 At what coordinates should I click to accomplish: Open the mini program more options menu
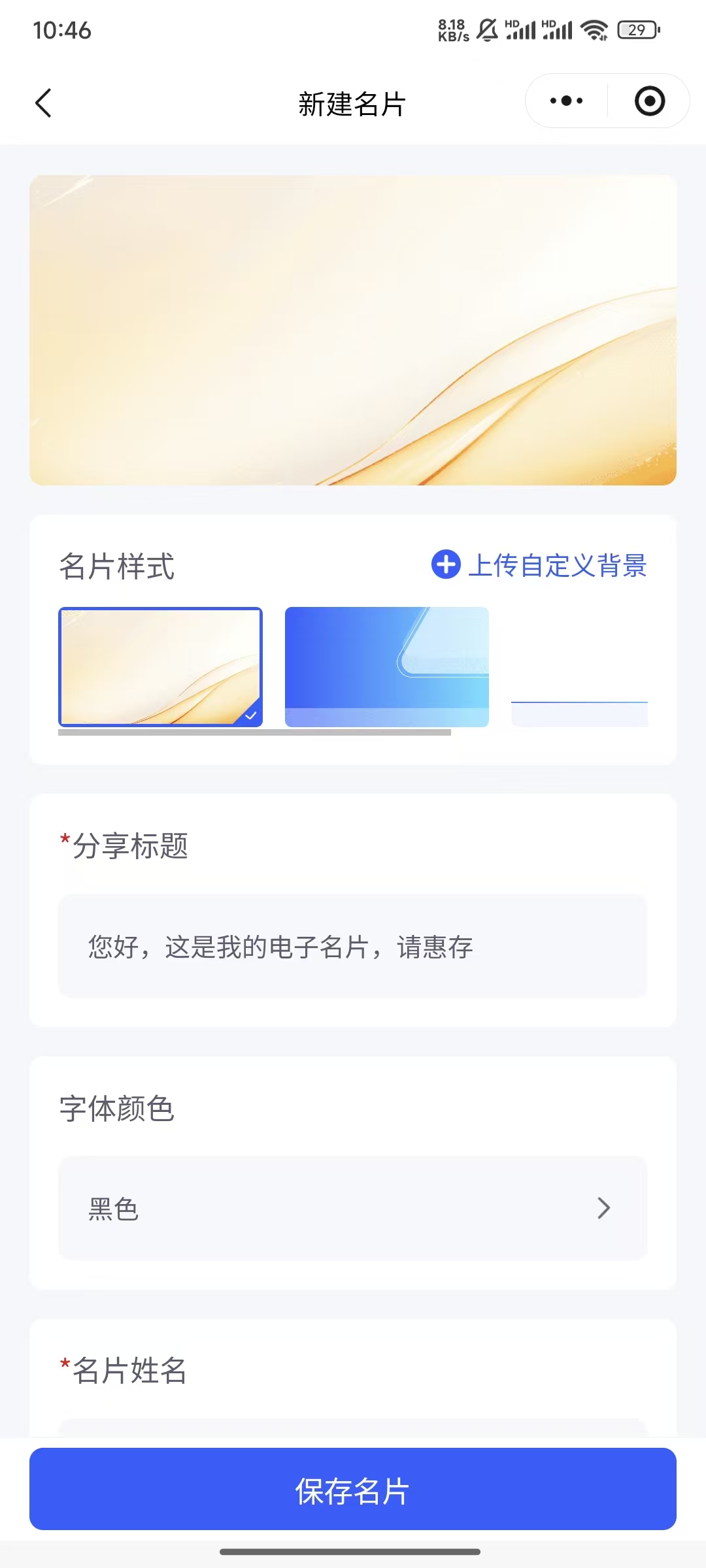566,101
